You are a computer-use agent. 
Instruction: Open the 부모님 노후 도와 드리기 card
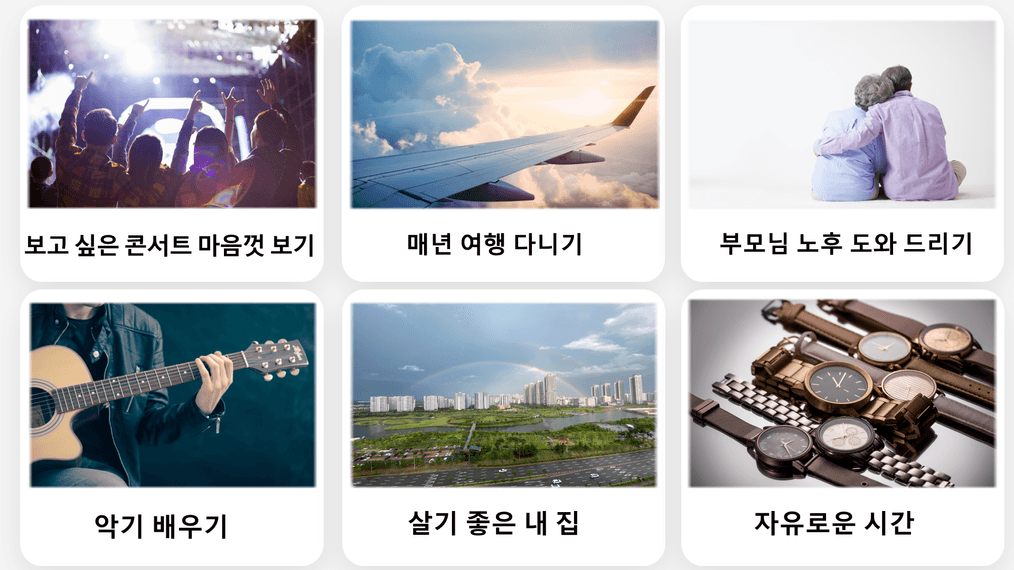(x=842, y=143)
